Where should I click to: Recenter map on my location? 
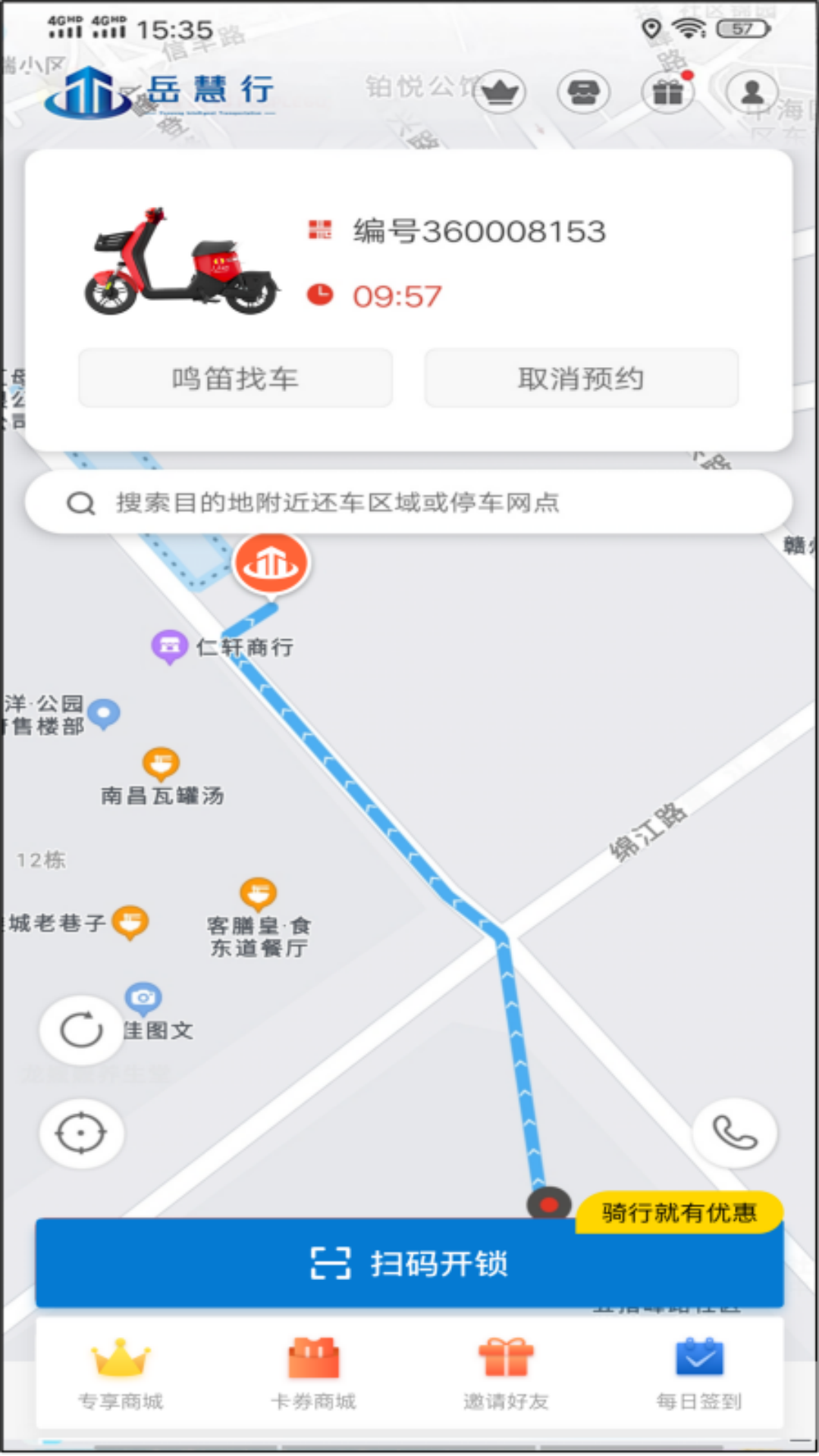pos(81,1133)
